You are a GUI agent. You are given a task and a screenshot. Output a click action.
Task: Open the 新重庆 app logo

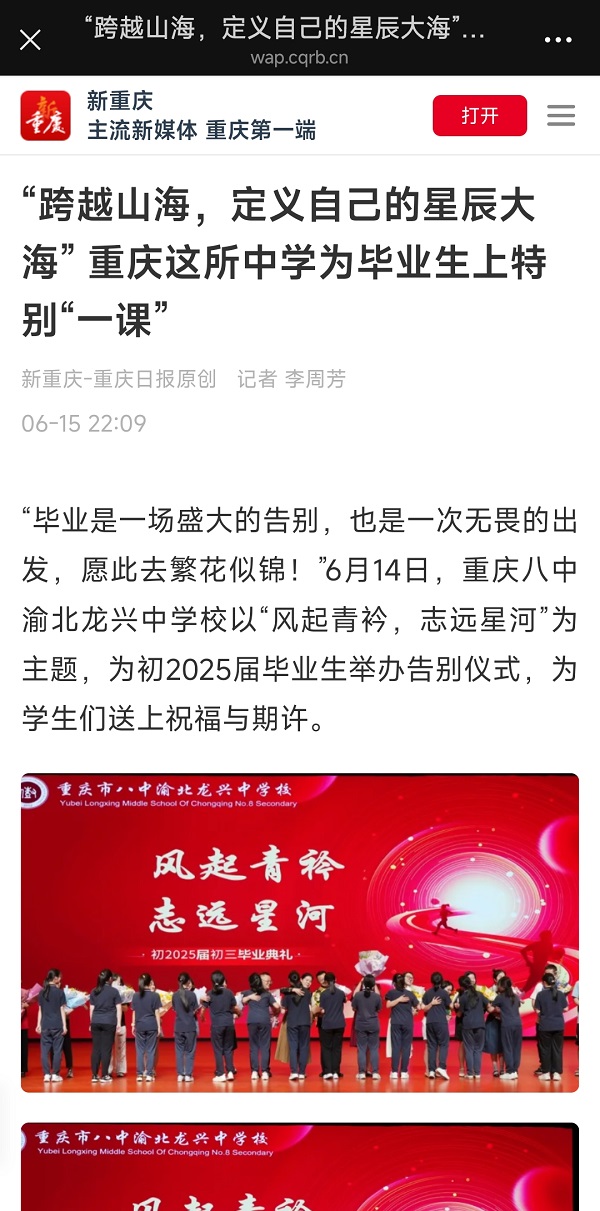pos(46,116)
